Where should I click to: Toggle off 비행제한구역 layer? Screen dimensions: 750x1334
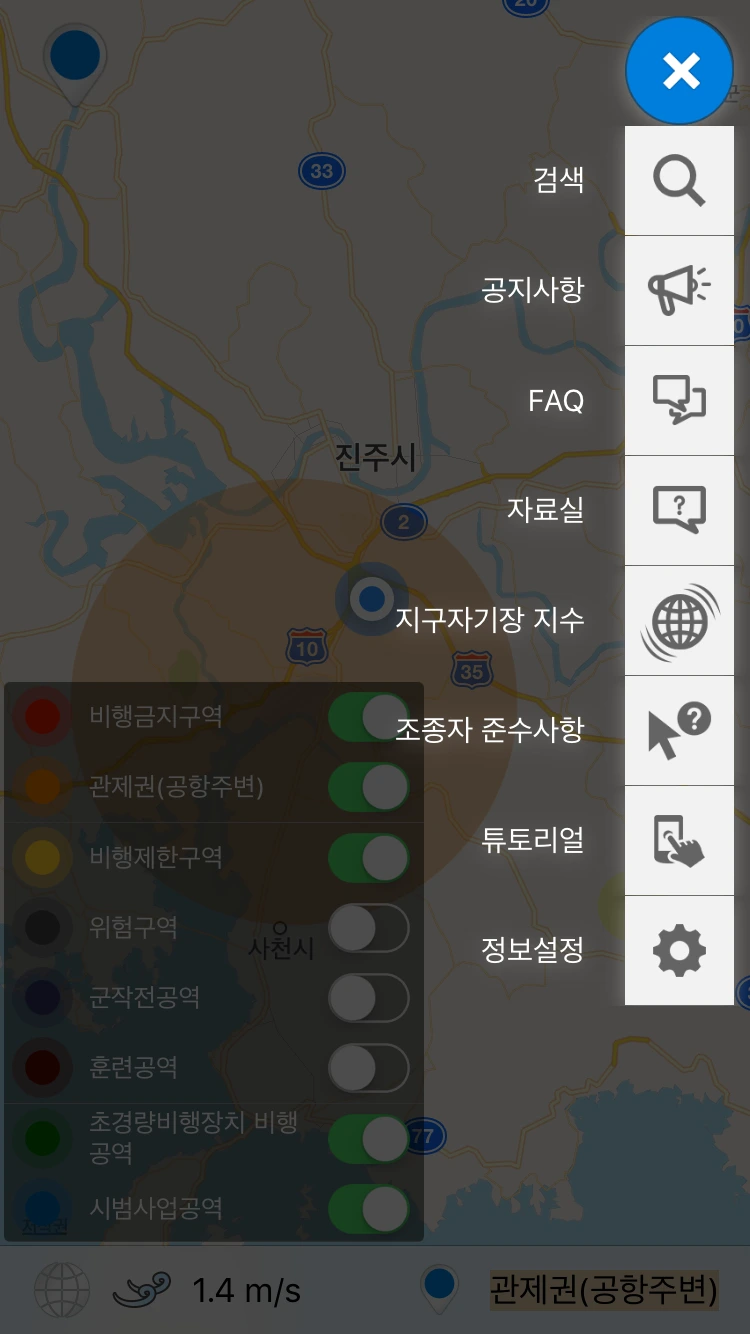point(369,857)
